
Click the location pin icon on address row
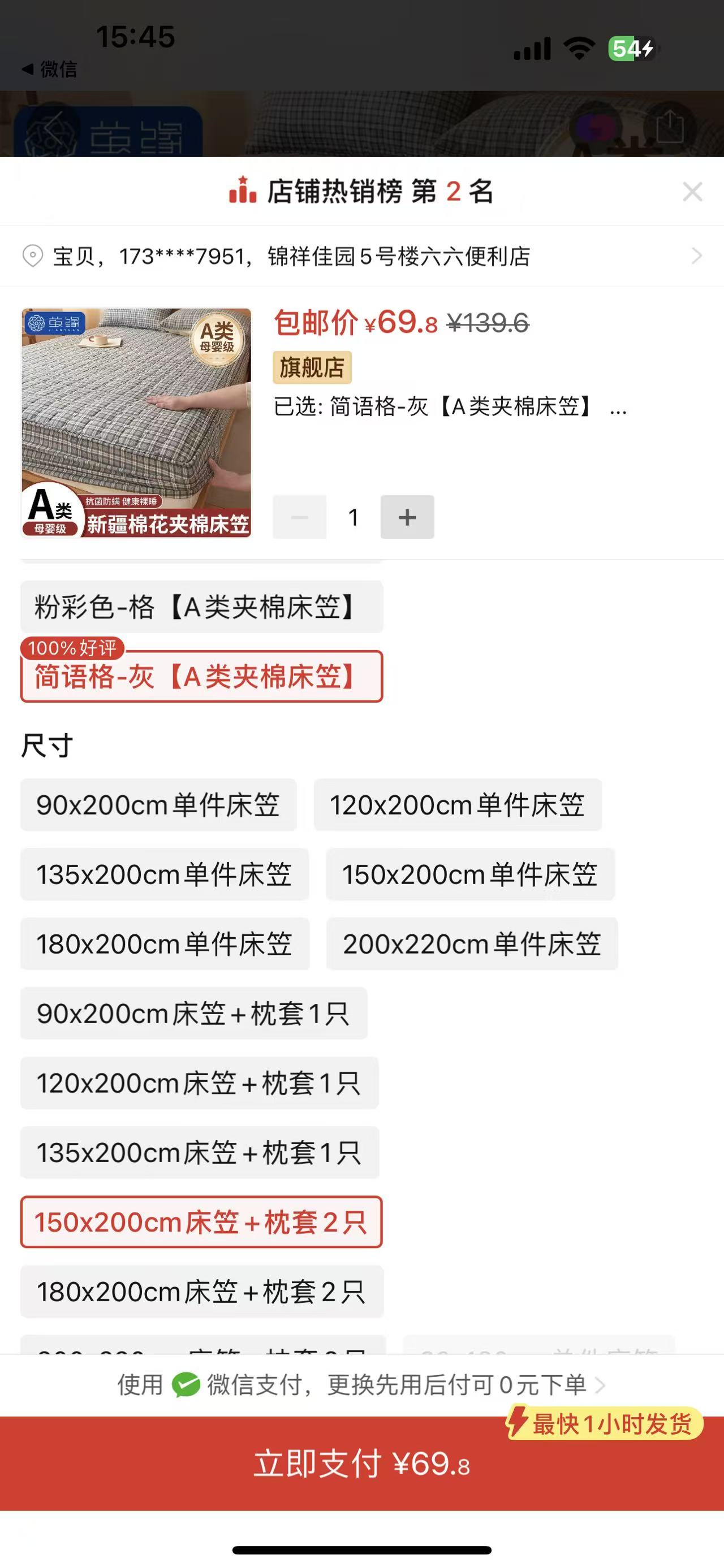coord(32,257)
